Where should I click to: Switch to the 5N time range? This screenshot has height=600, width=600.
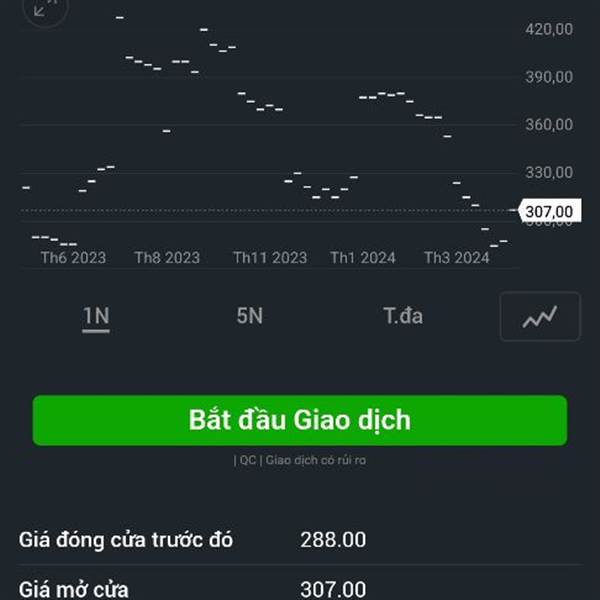(x=250, y=317)
